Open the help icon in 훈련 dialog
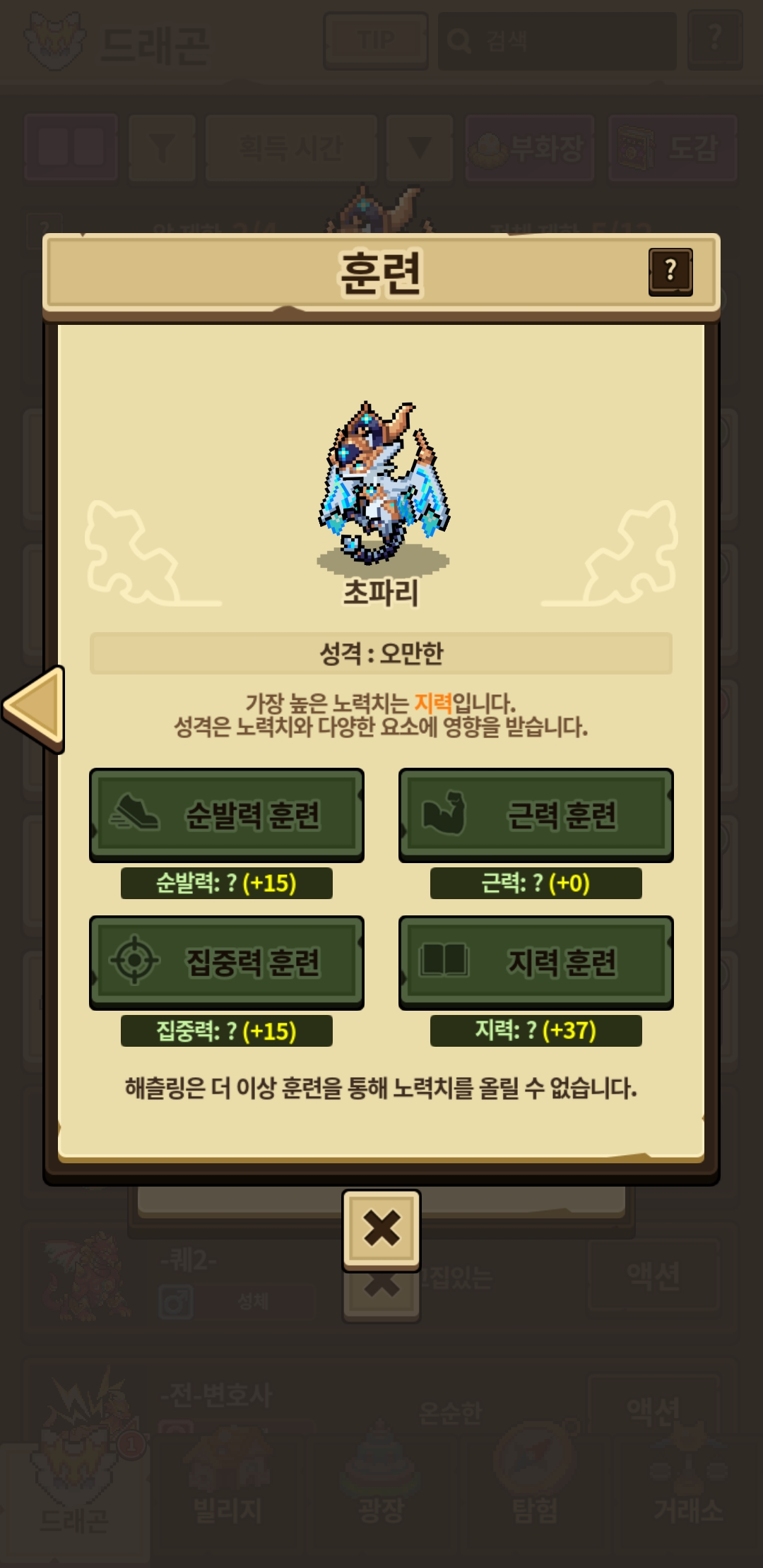This screenshot has width=763, height=1568. [670, 271]
